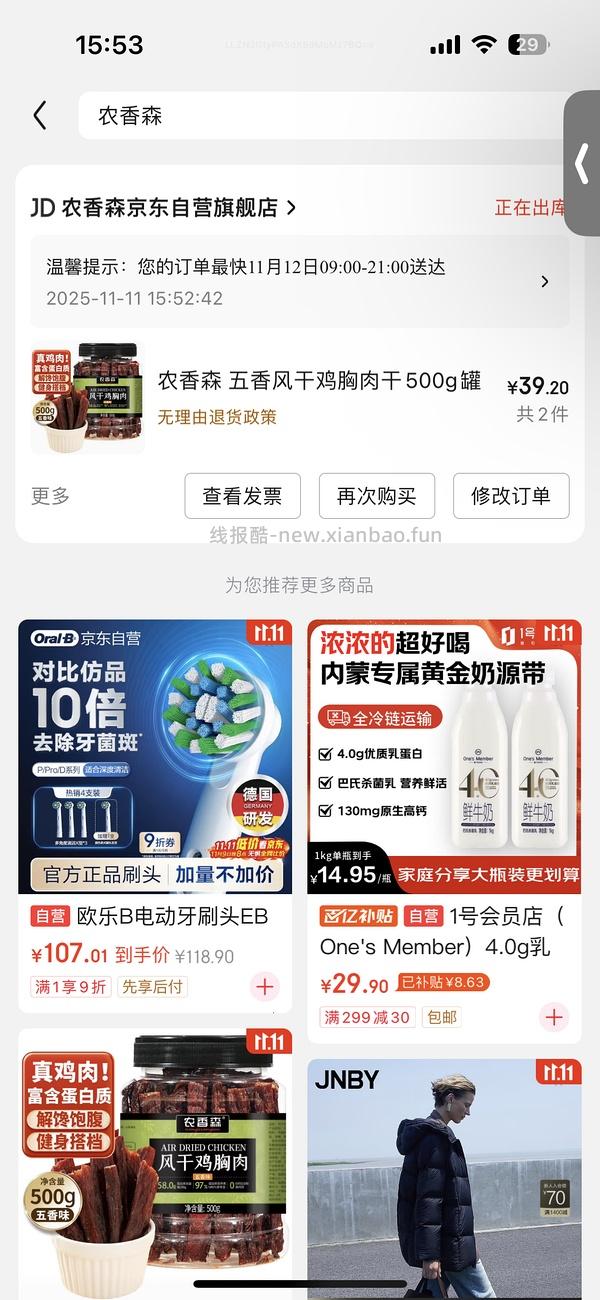Tap the 农香森 search field
600x1300 pixels.
click(320, 116)
